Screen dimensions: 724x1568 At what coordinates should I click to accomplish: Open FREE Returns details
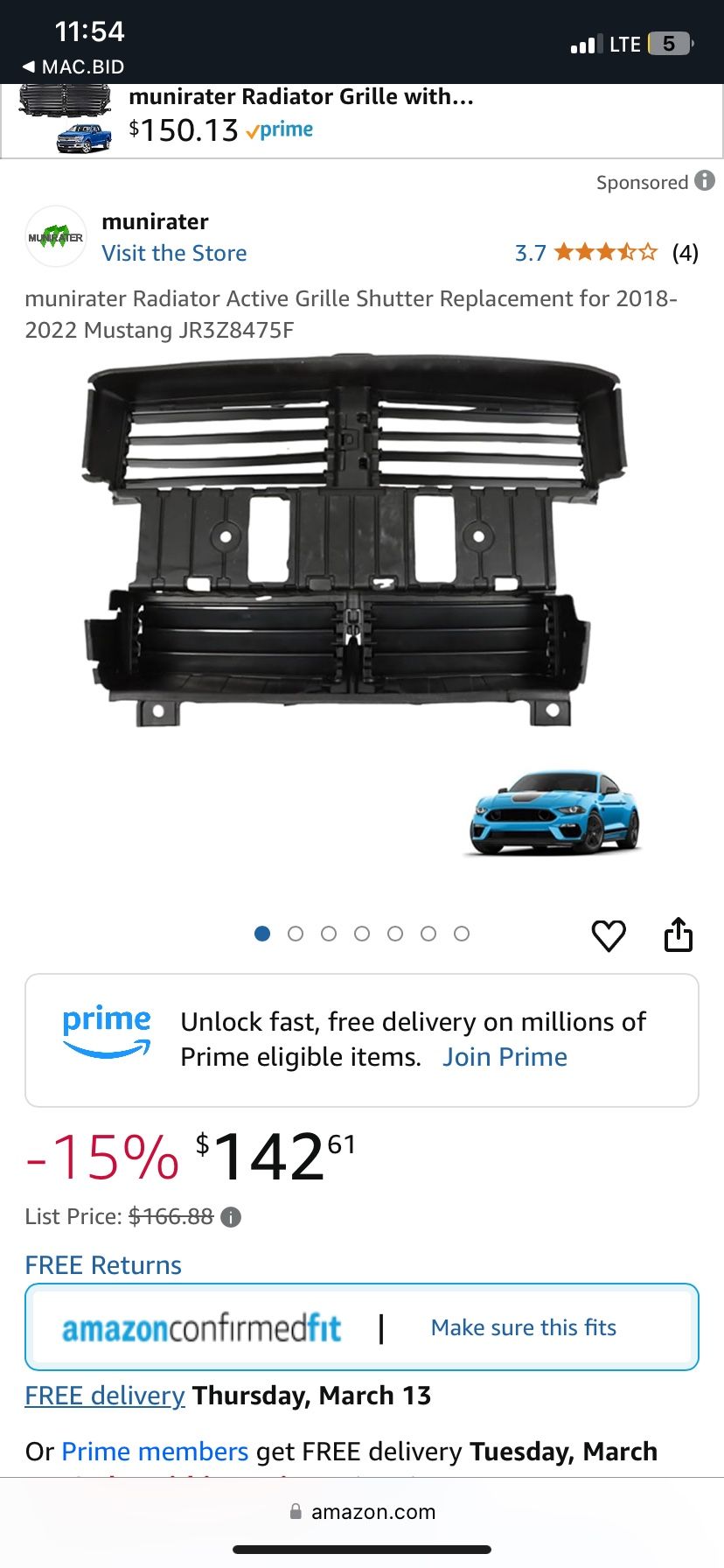click(x=103, y=1265)
